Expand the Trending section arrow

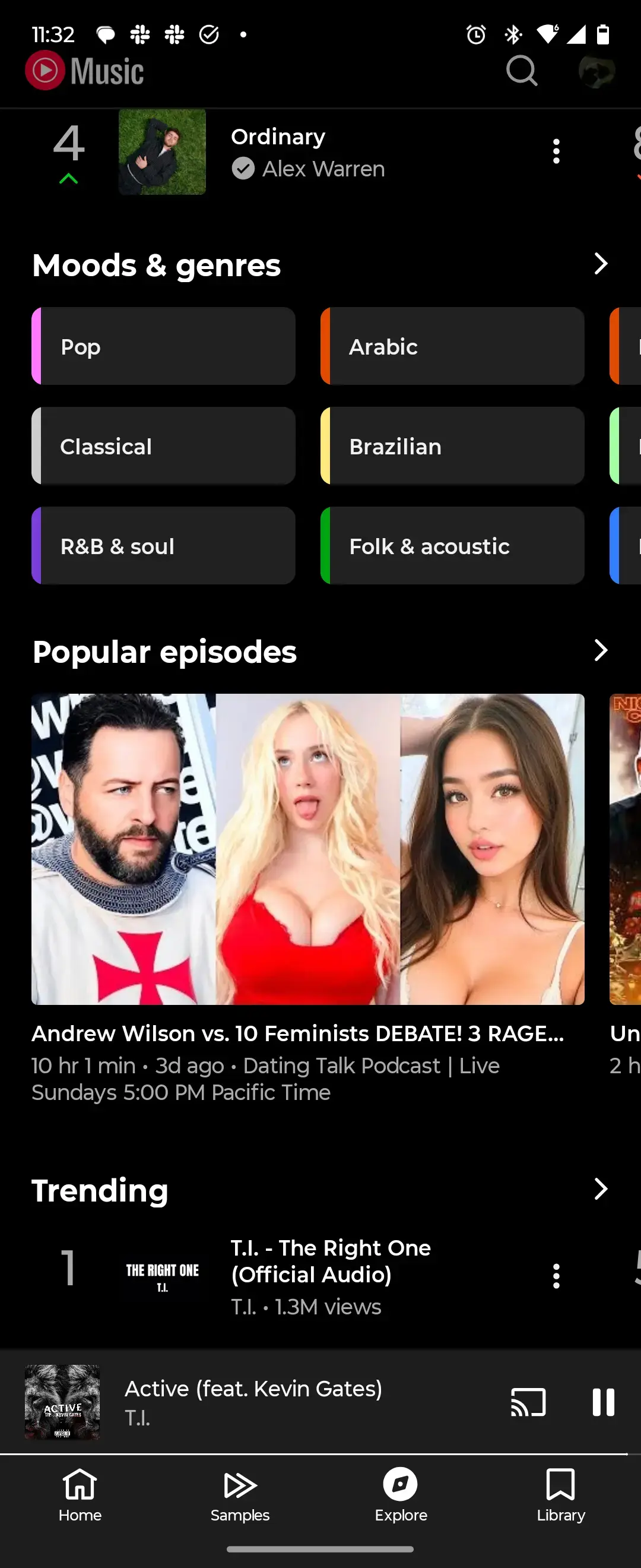pyautogui.click(x=600, y=1189)
